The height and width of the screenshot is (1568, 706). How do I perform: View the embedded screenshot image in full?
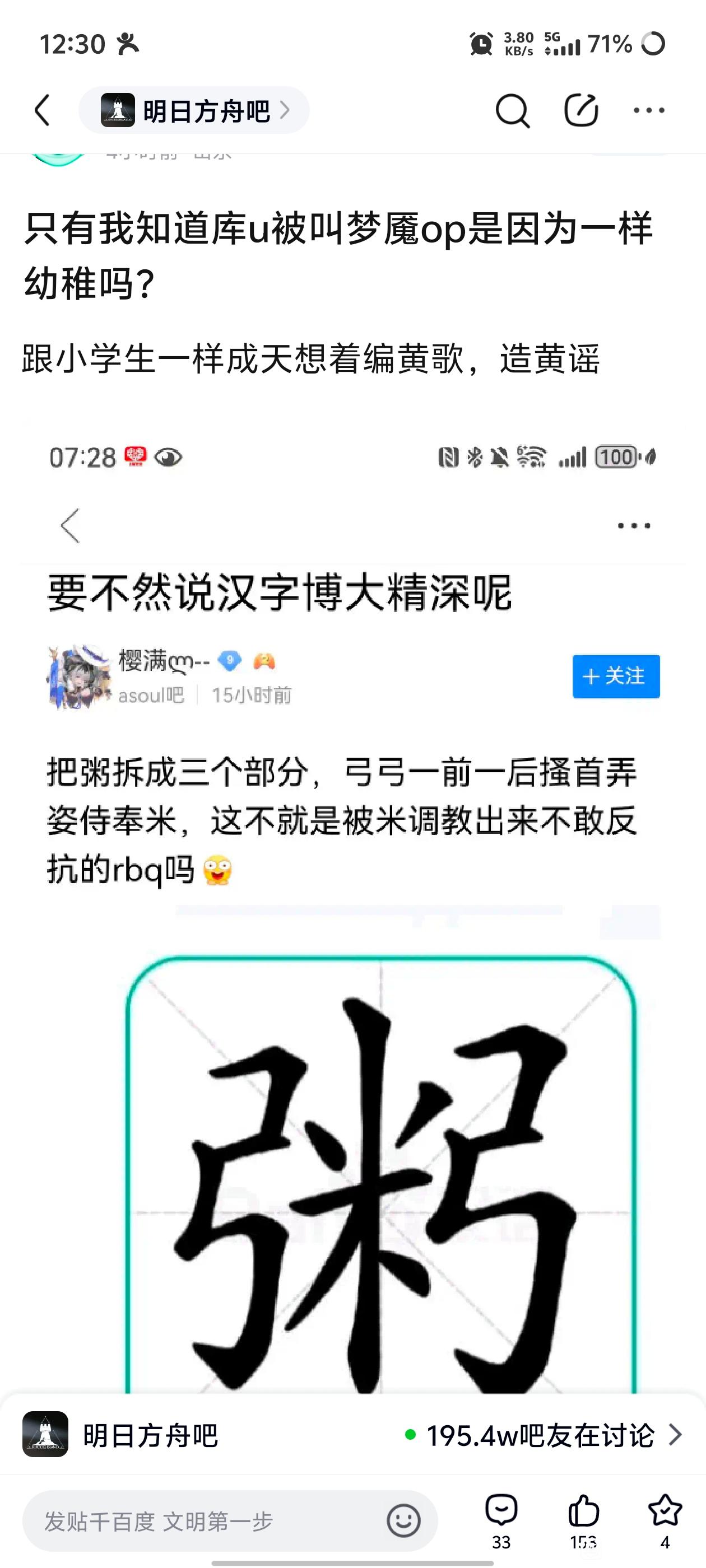(354, 907)
